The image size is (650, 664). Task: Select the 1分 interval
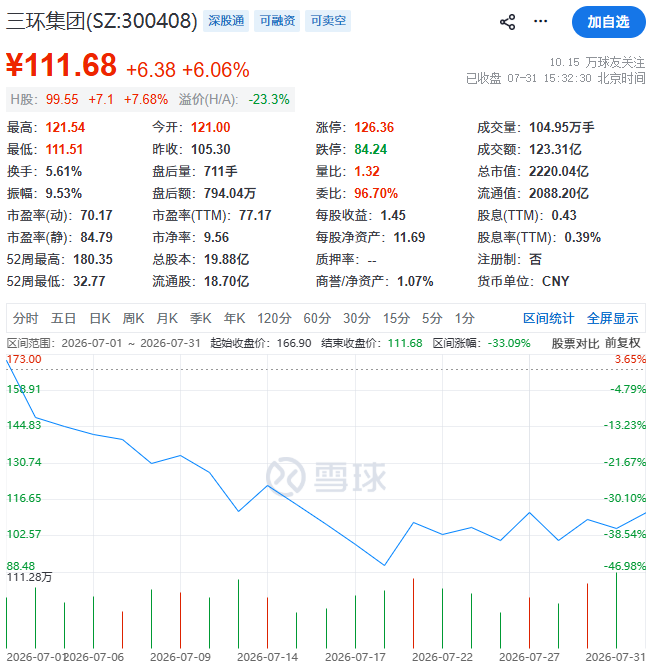coord(465,318)
